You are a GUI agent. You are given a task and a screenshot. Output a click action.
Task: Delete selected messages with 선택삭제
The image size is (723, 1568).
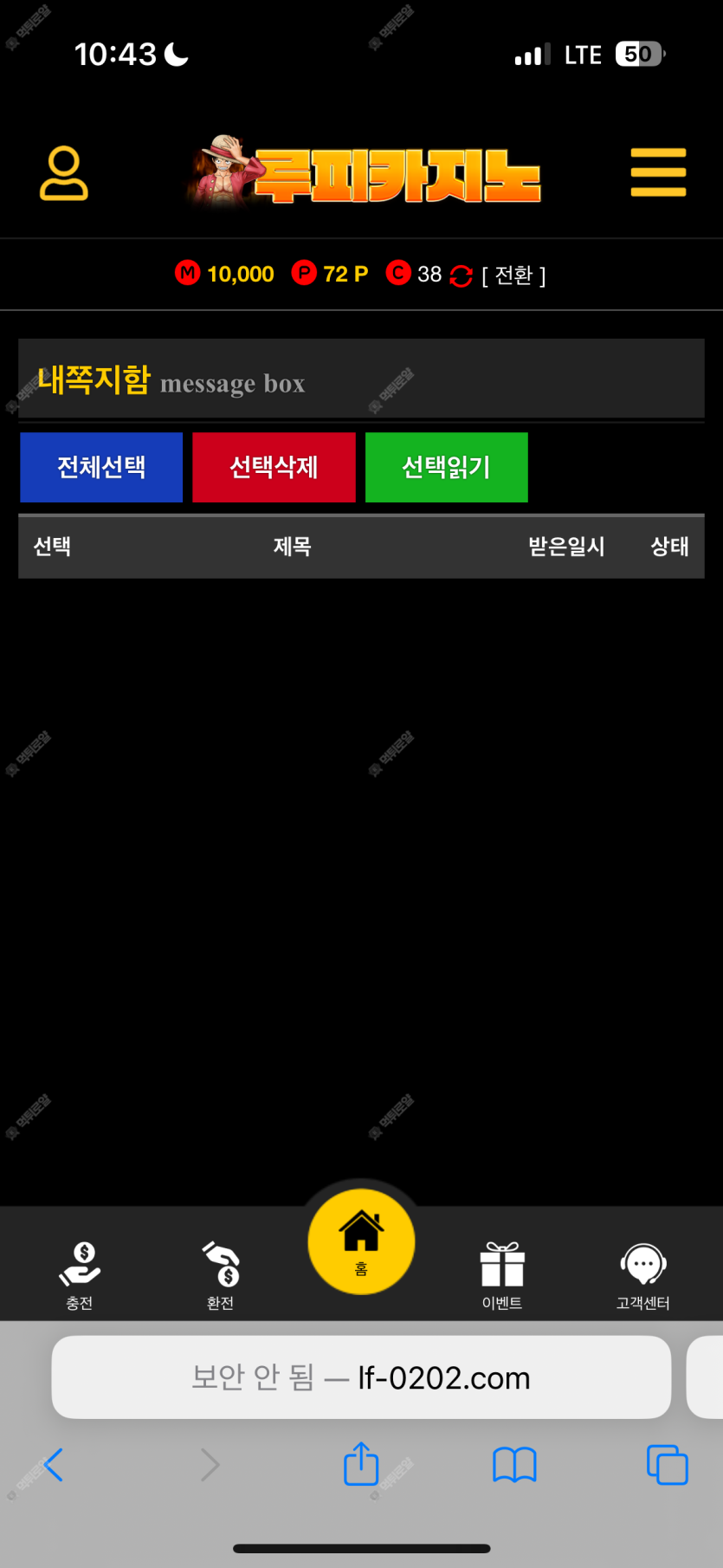coord(274,467)
